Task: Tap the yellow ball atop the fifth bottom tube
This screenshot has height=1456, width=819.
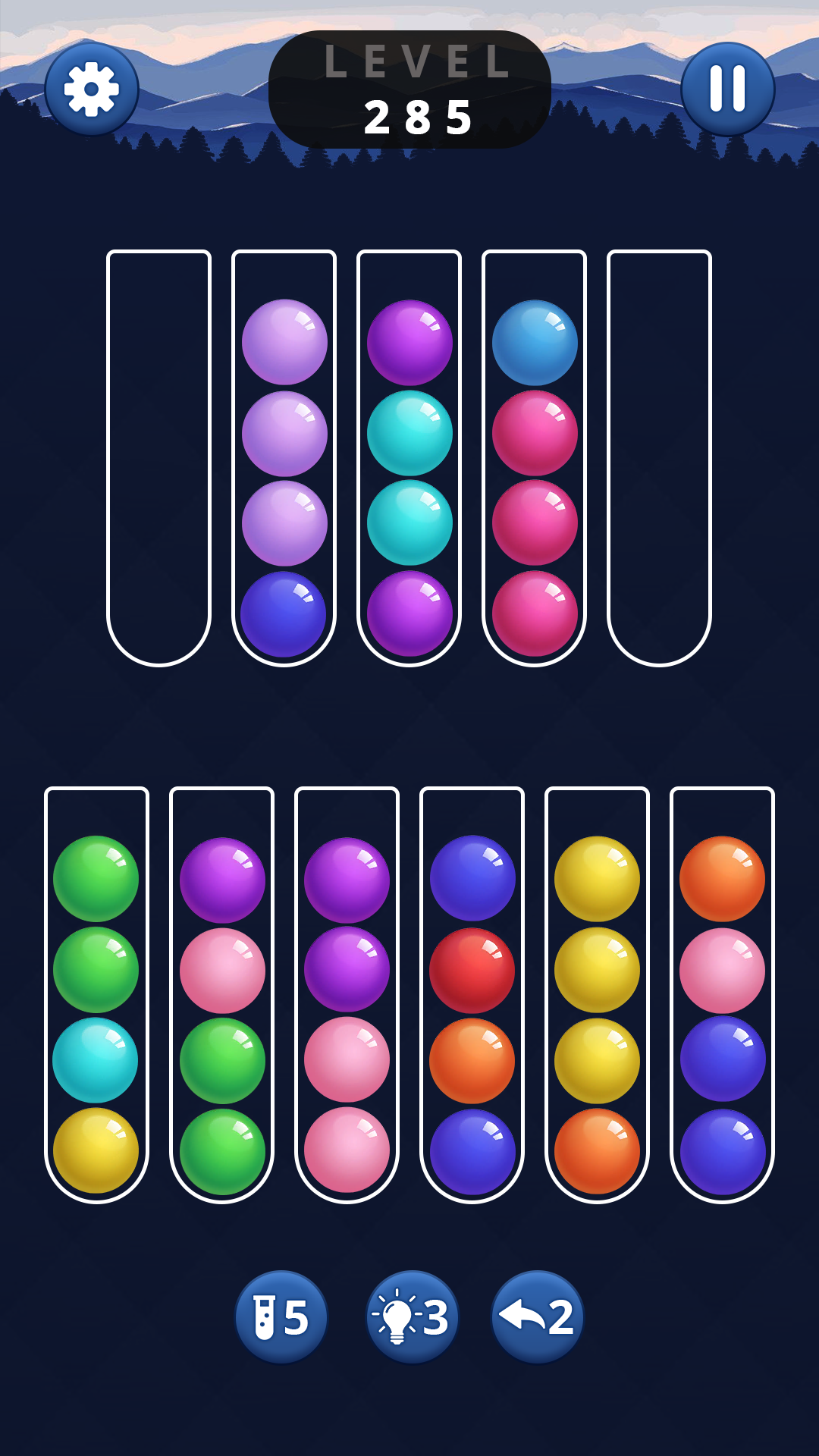Action: [595, 880]
